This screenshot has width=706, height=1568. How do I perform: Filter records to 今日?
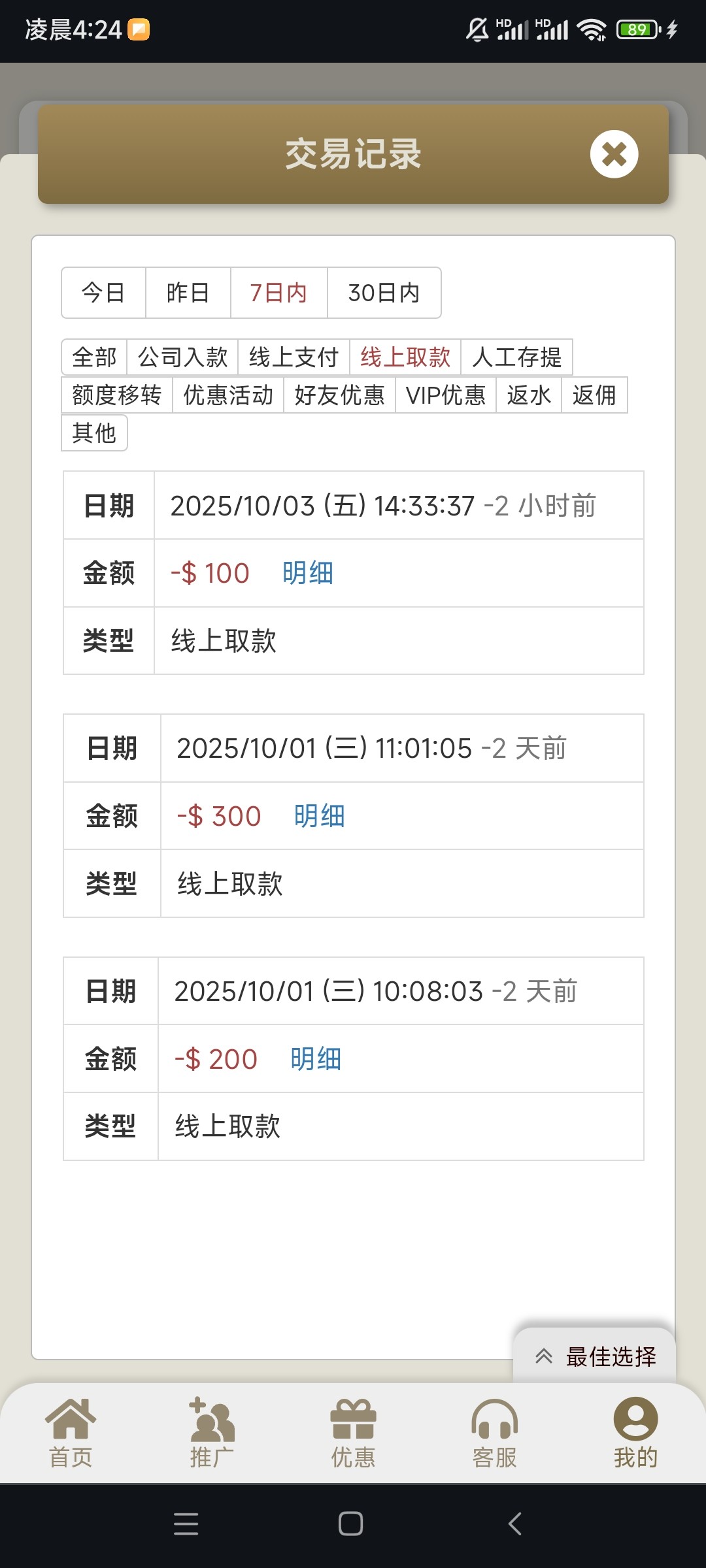click(103, 293)
